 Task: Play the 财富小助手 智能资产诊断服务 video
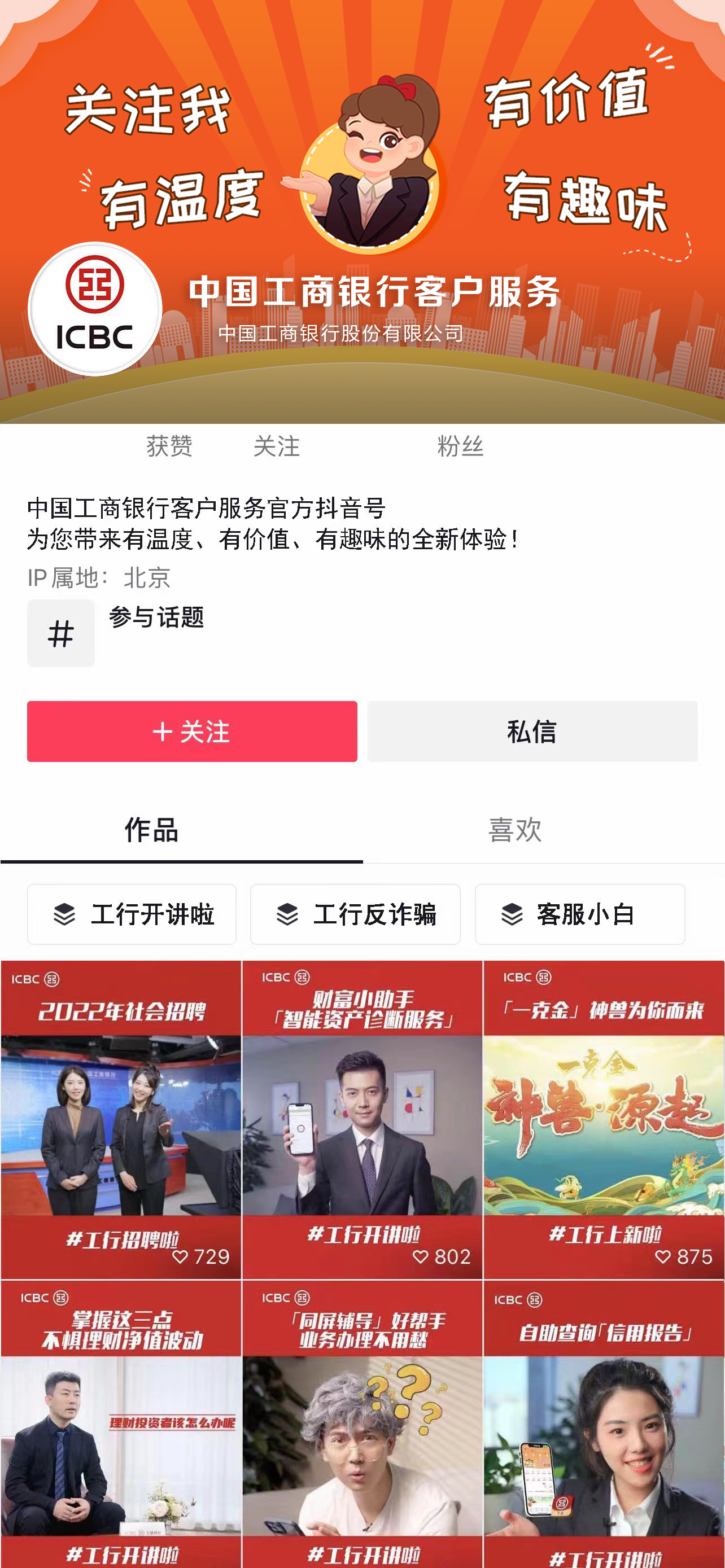coord(362,1119)
